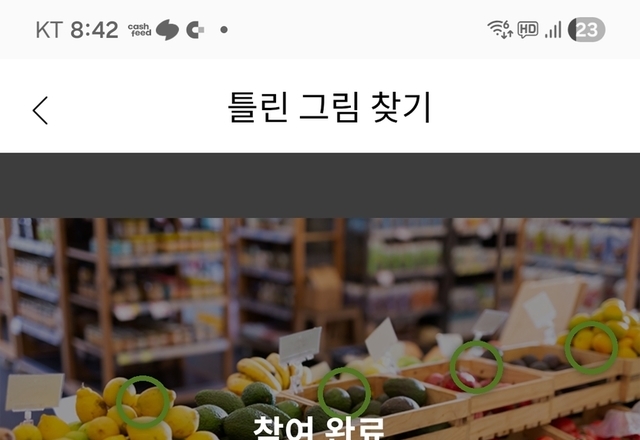Go back from 틀린 그림 찾기 screen
The image size is (640, 440).
click(40, 109)
